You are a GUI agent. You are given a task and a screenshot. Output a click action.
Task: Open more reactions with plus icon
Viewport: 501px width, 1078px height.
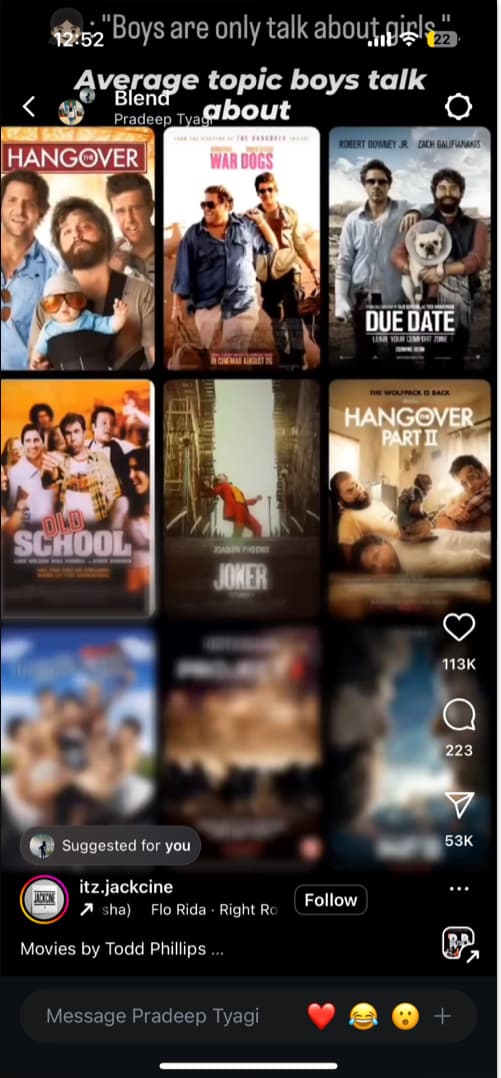pyautogui.click(x=443, y=1015)
